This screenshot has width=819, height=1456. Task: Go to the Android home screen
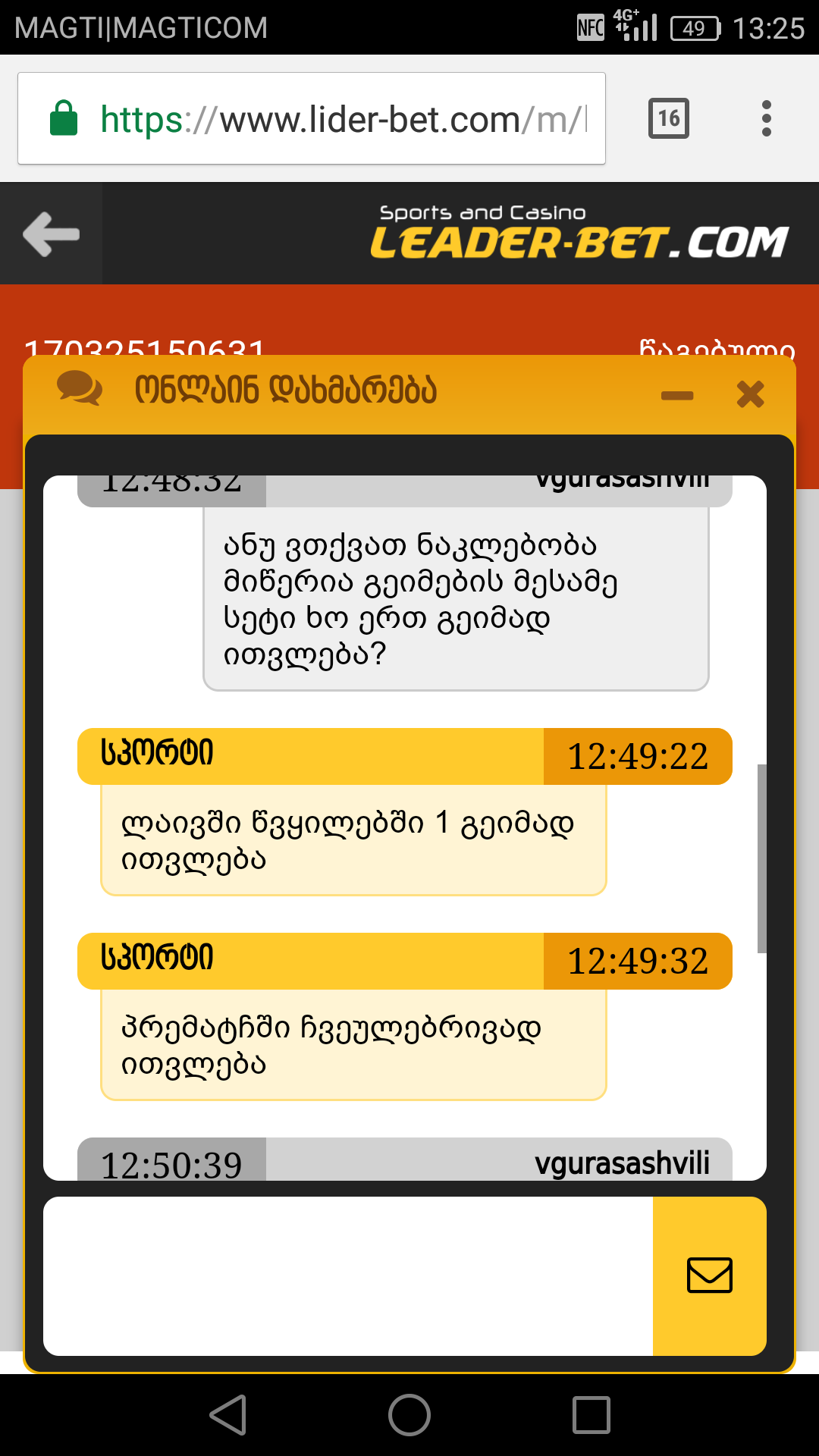click(409, 1415)
